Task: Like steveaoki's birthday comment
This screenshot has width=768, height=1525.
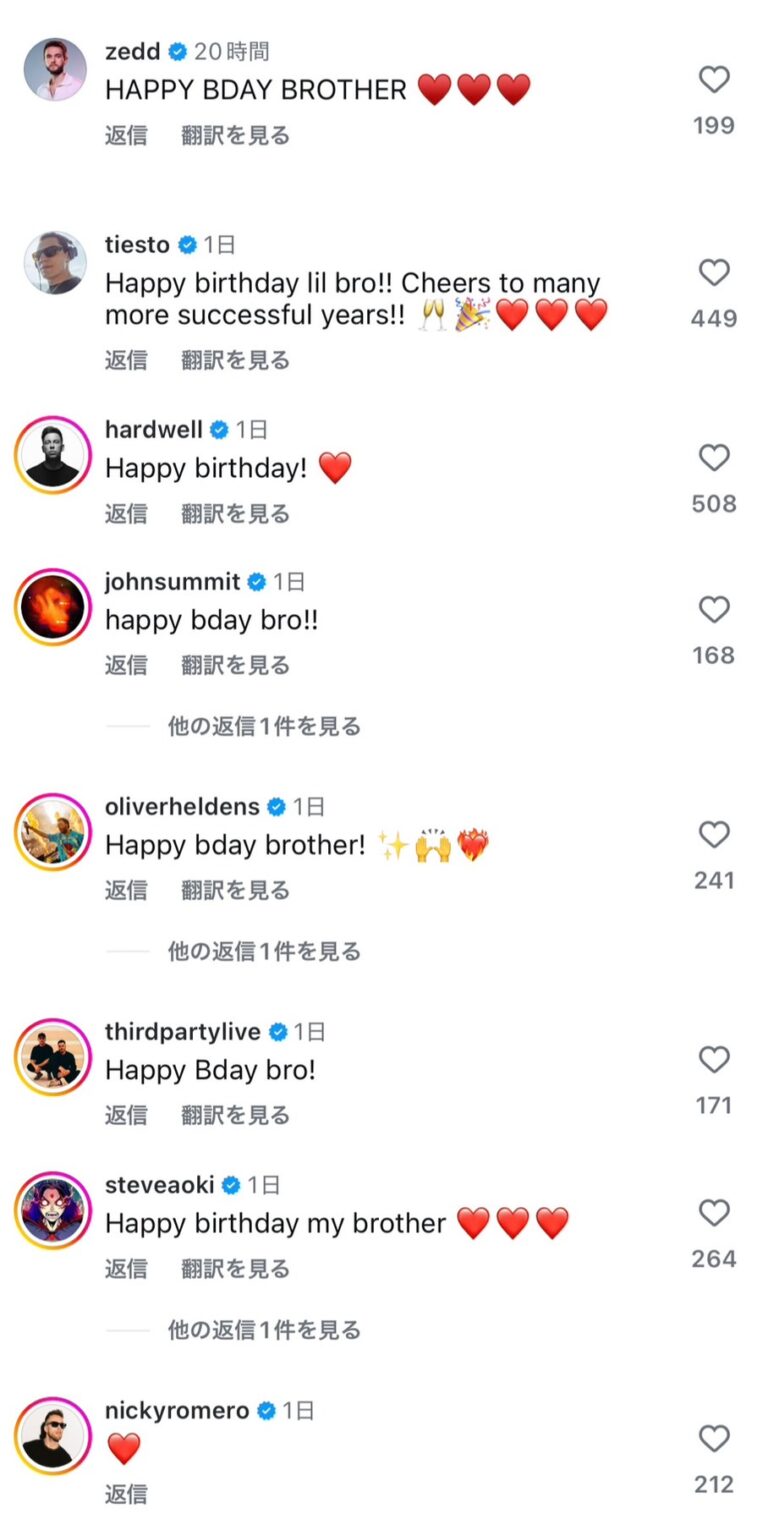Action: point(713,1213)
